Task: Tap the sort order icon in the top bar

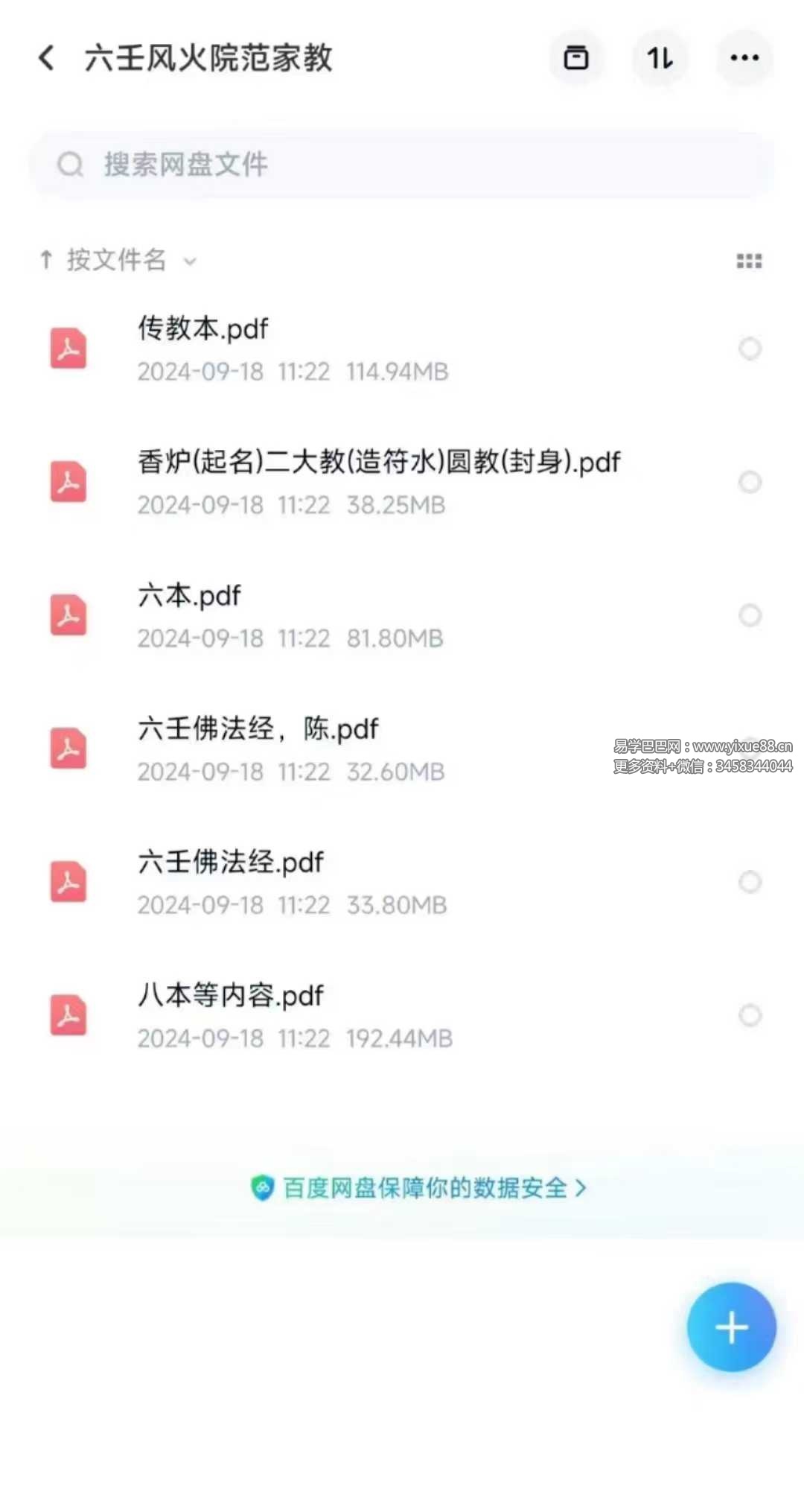Action: click(x=661, y=58)
